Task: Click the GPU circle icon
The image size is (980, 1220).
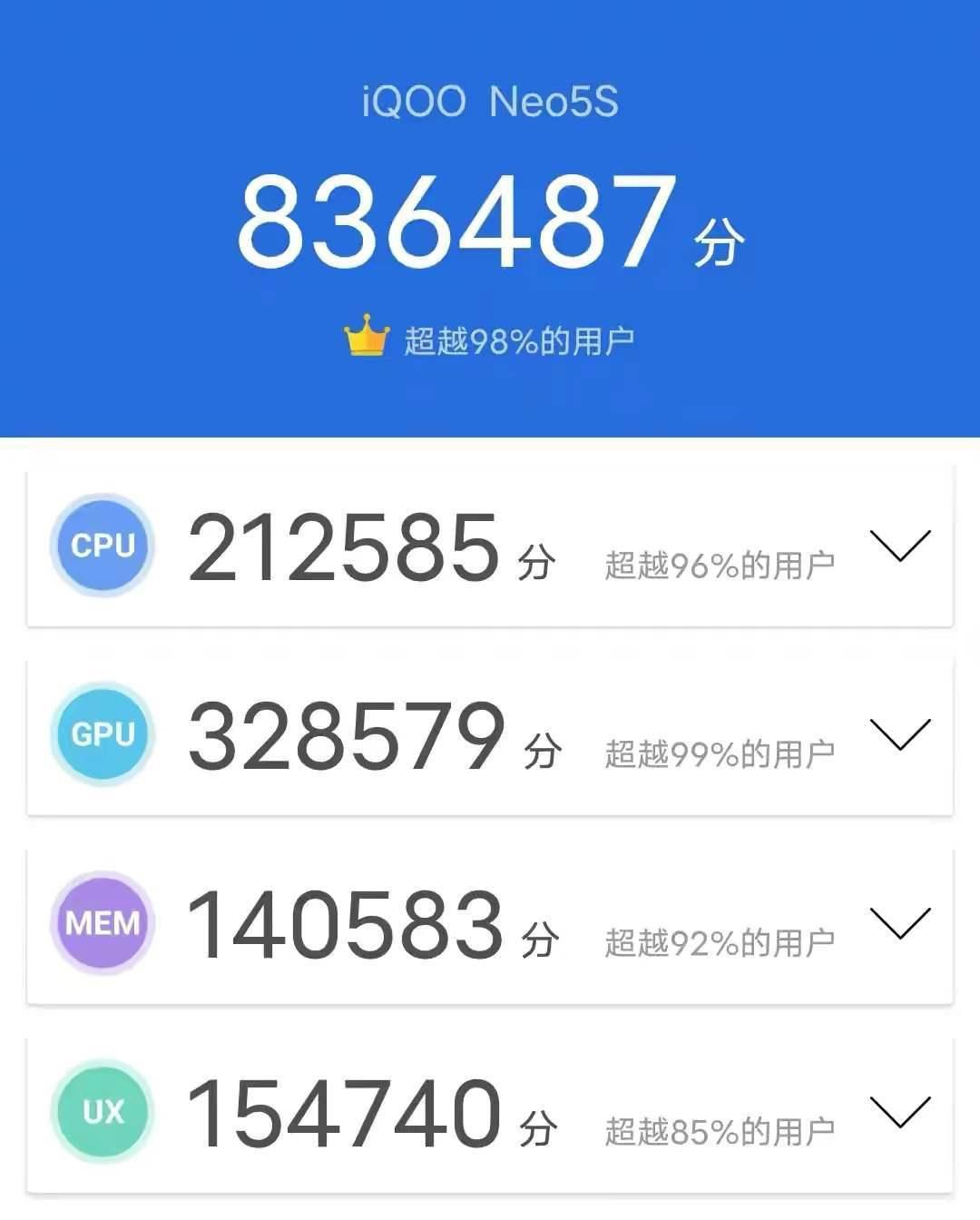Action: coord(102,733)
